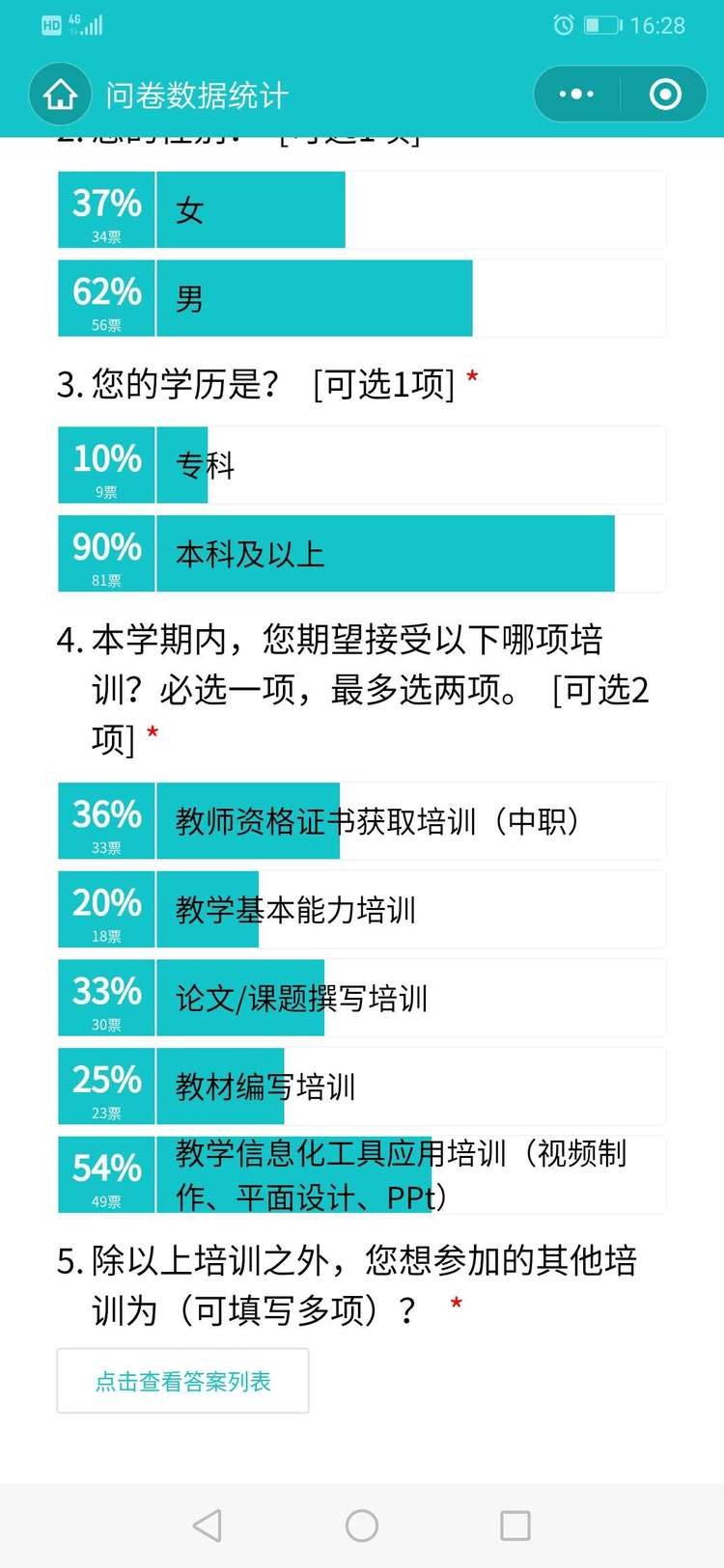
Task: Tap 点击查看答案列表 button
Action: click(x=182, y=1381)
